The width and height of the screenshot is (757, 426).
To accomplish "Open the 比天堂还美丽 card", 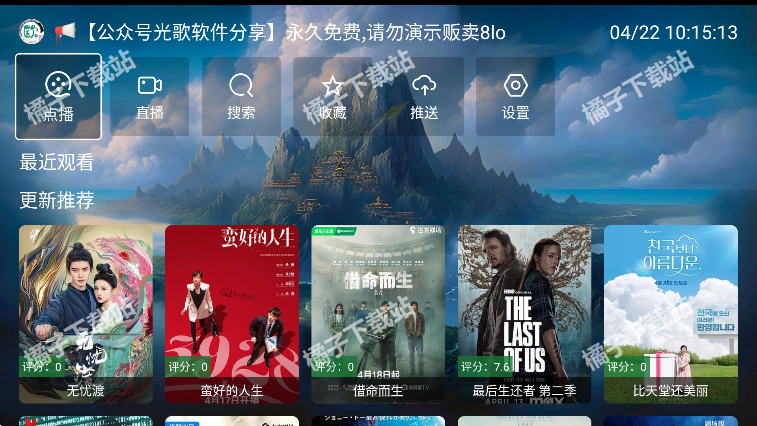I will click(670, 313).
